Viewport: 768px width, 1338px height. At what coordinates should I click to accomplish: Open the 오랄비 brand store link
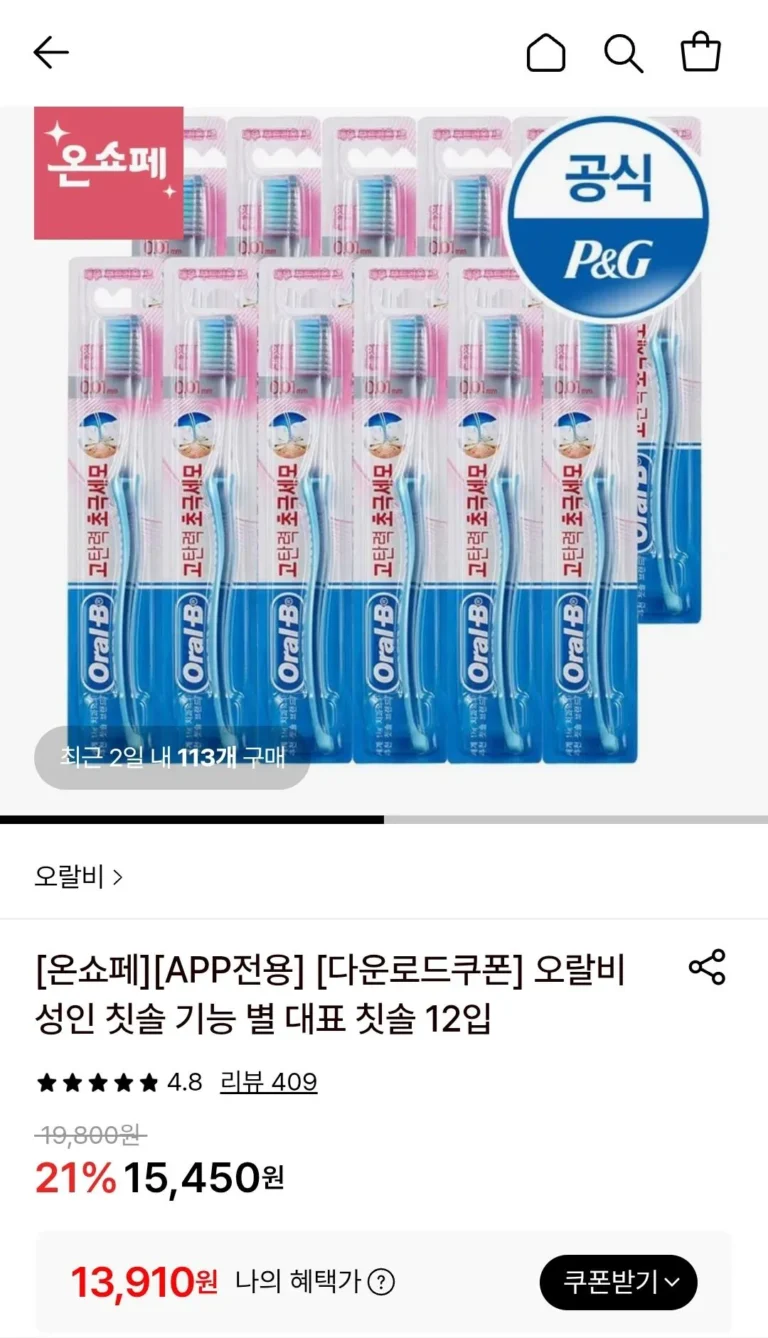point(79,877)
